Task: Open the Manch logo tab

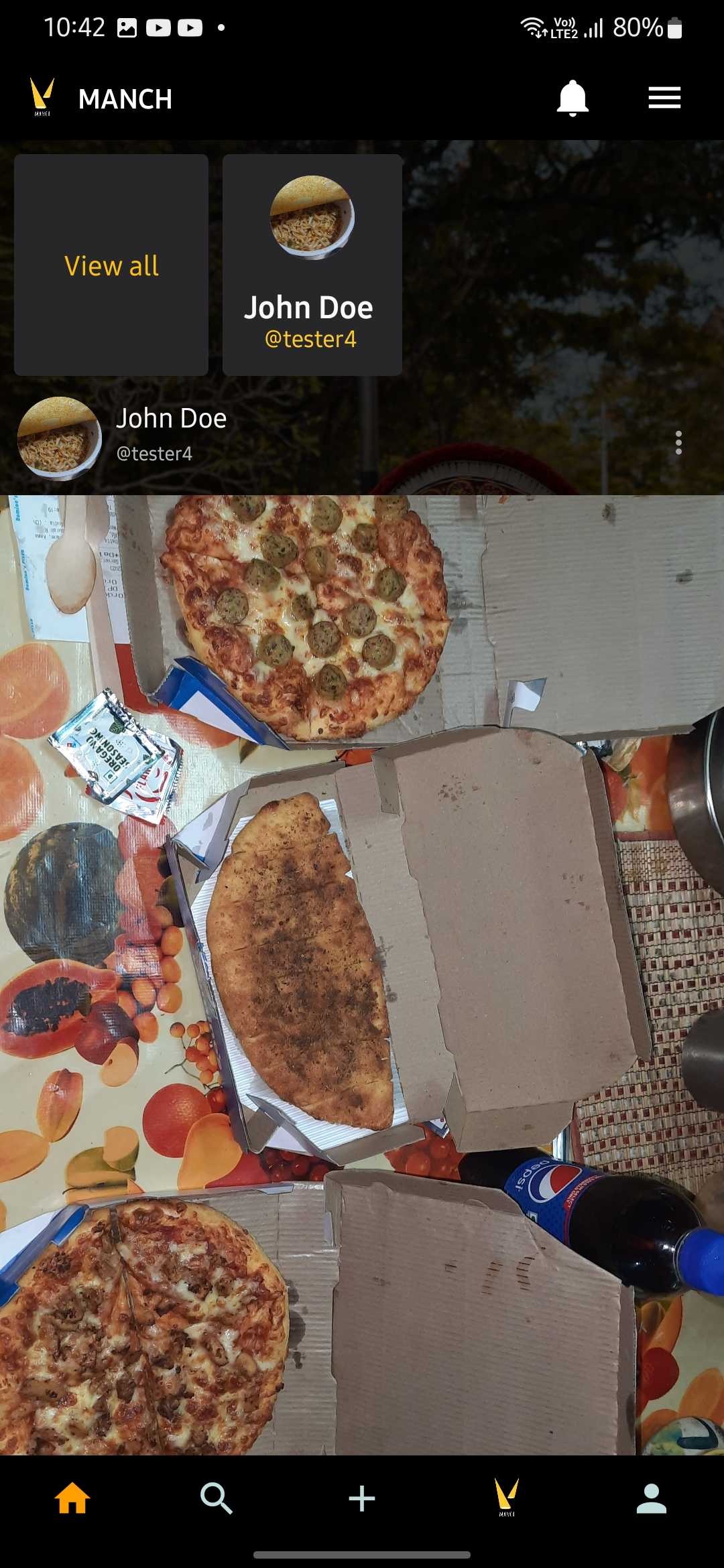Action: tap(507, 1497)
